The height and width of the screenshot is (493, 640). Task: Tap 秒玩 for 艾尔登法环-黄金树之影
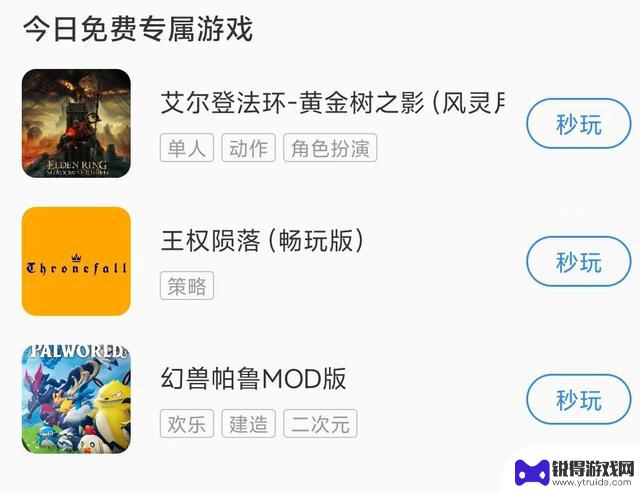pyautogui.click(x=579, y=124)
